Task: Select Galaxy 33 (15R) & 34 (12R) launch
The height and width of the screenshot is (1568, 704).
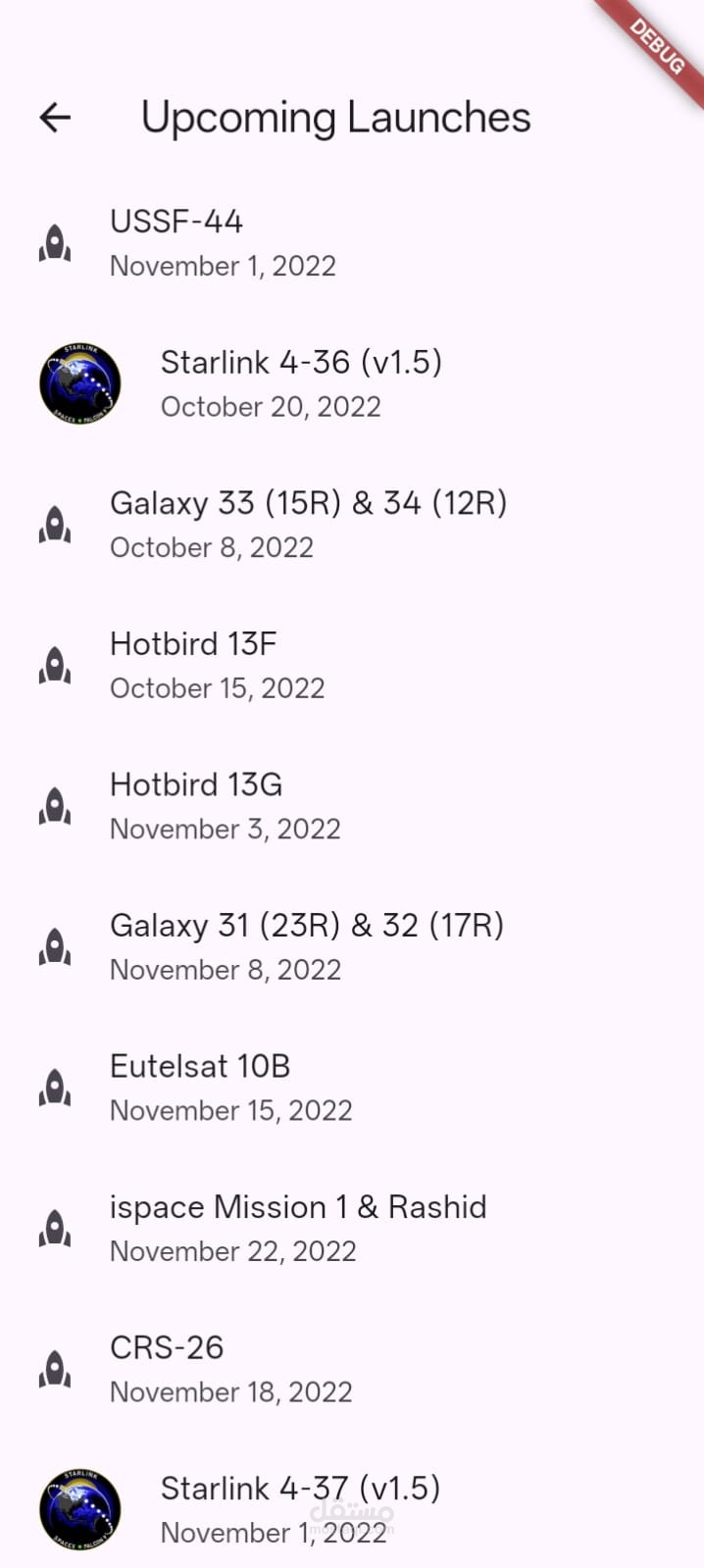Action: (x=308, y=524)
